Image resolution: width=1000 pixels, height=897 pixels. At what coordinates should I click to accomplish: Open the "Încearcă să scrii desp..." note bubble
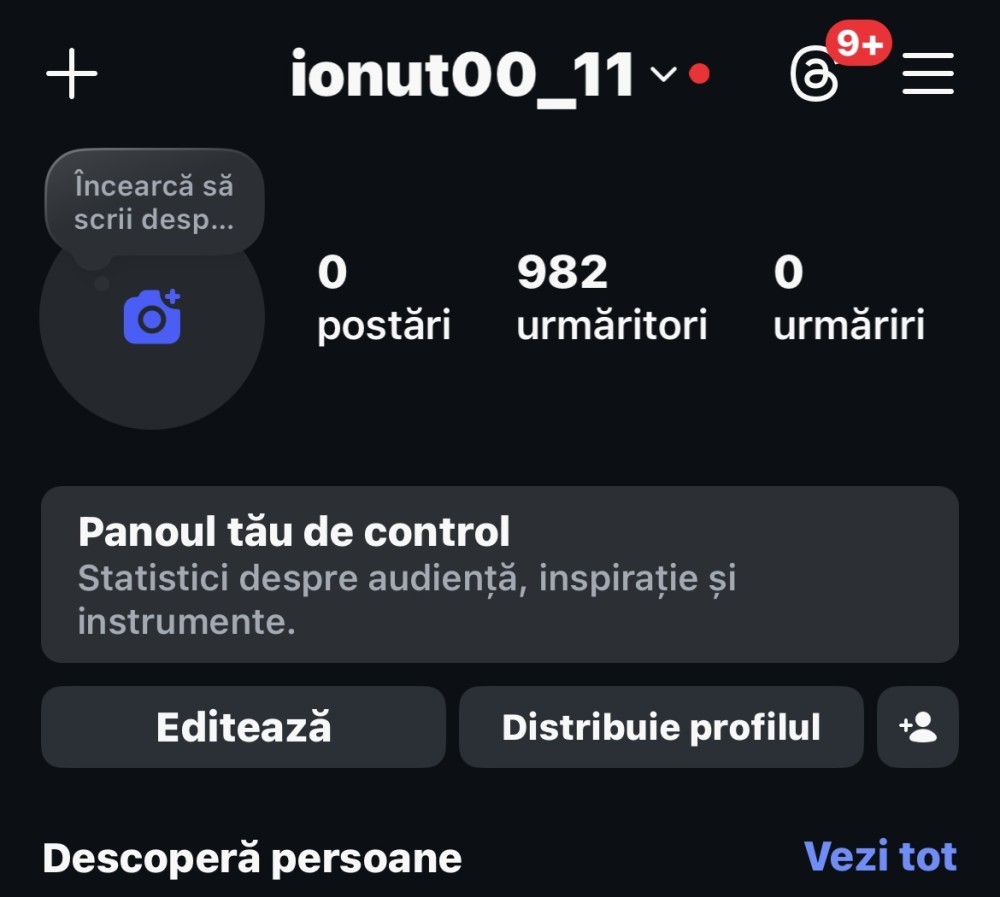click(153, 202)
